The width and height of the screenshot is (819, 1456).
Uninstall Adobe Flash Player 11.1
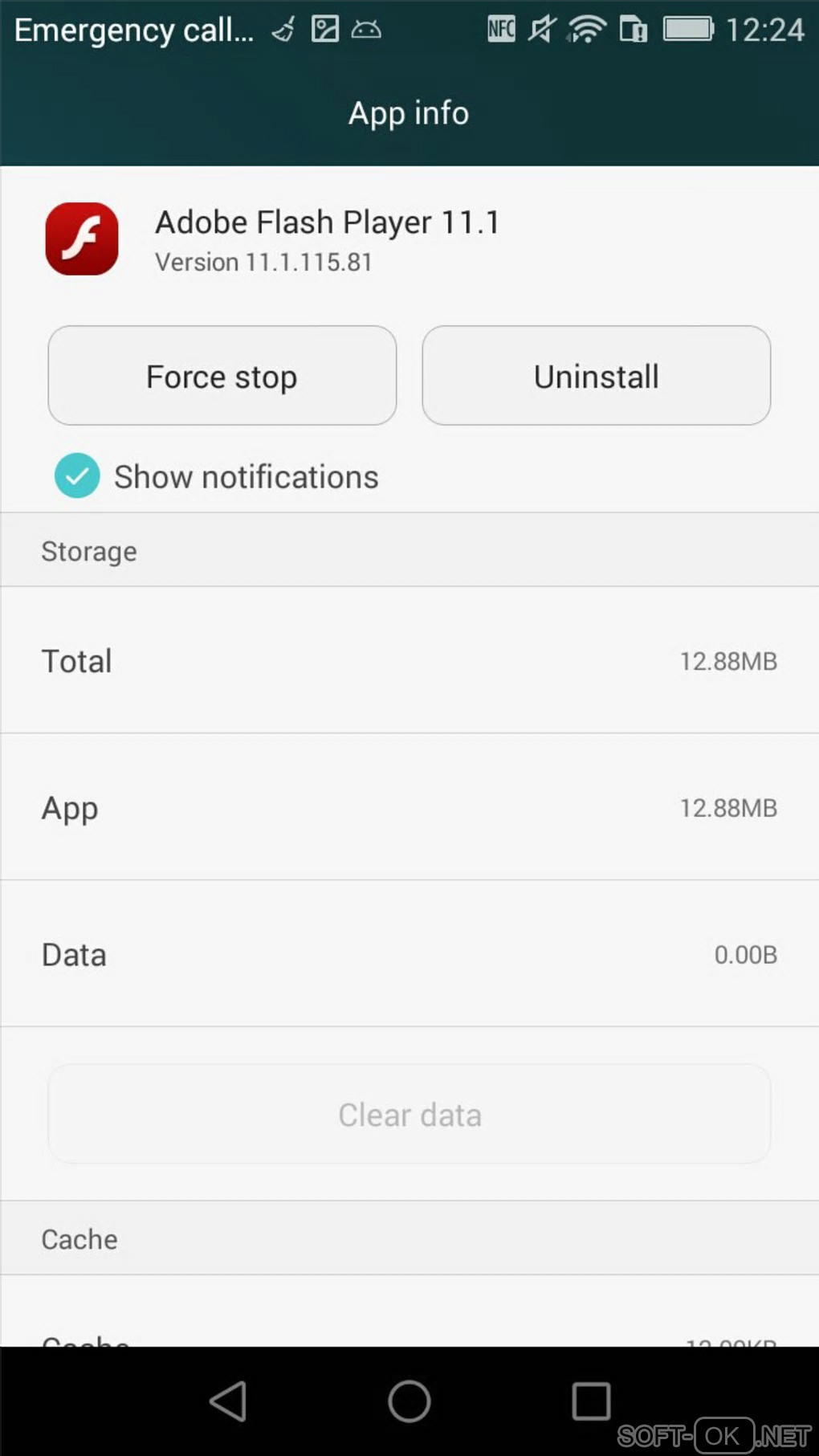point(596,376)
